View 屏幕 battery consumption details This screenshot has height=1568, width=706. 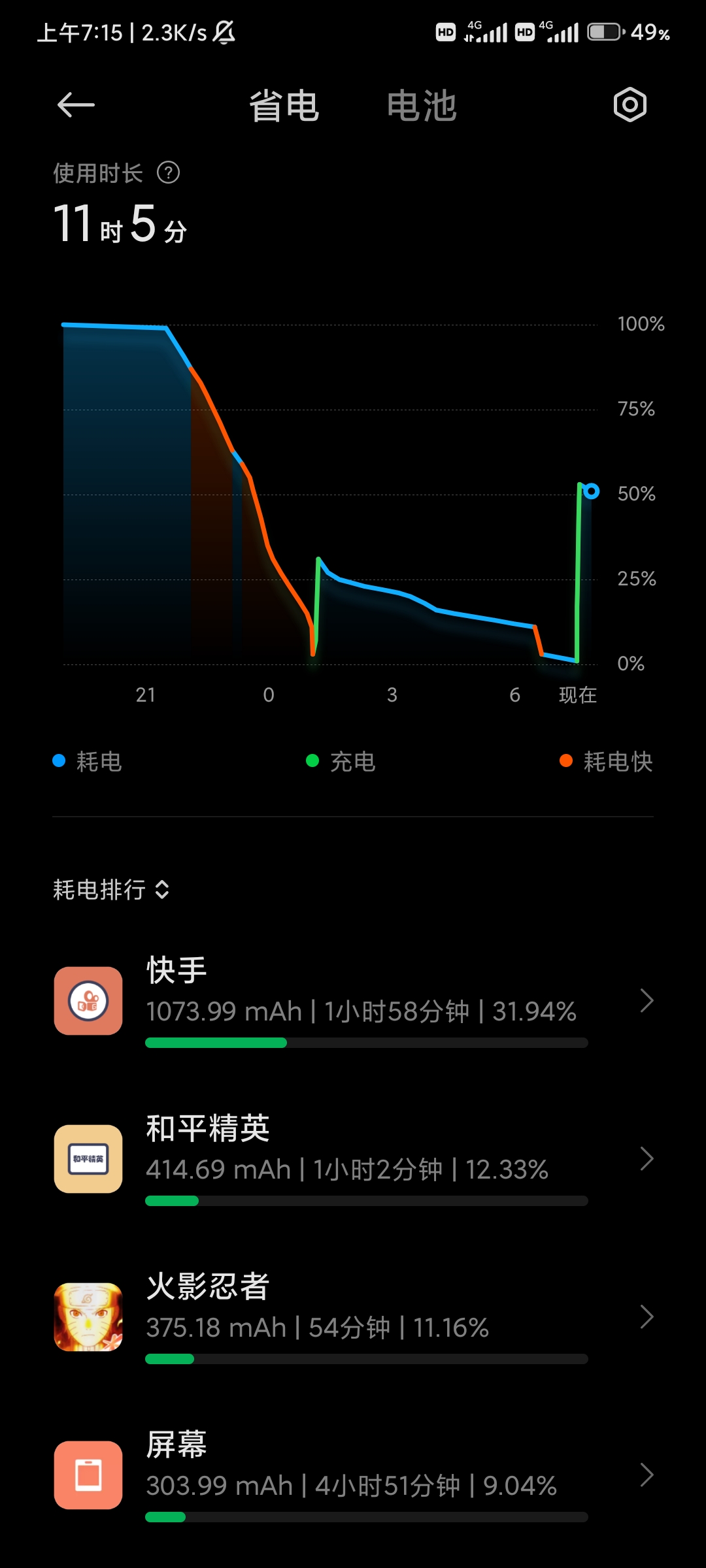[x=353, y=1475]
